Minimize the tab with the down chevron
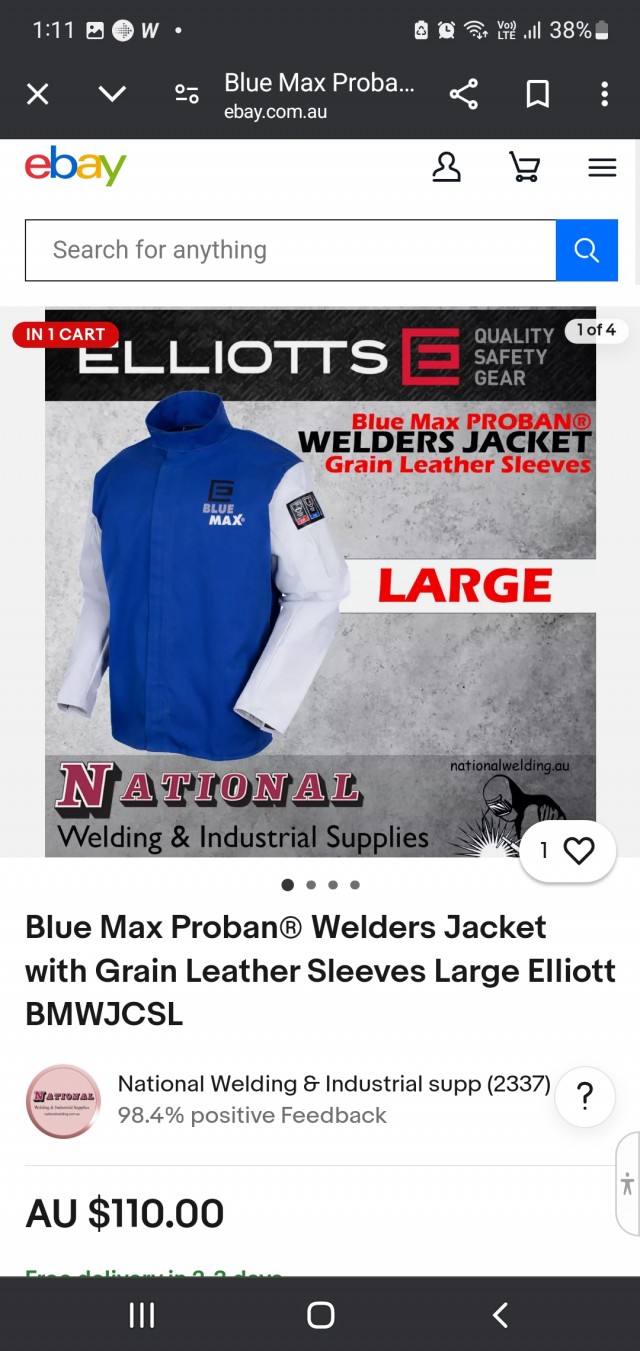 click(112, 94)
